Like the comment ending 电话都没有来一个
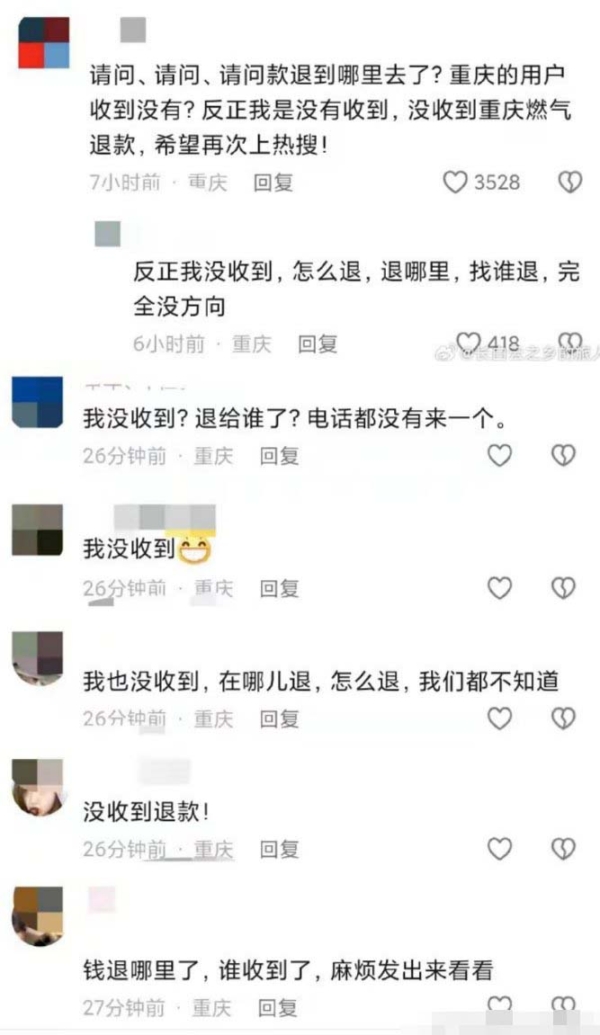 click(499, 456)
